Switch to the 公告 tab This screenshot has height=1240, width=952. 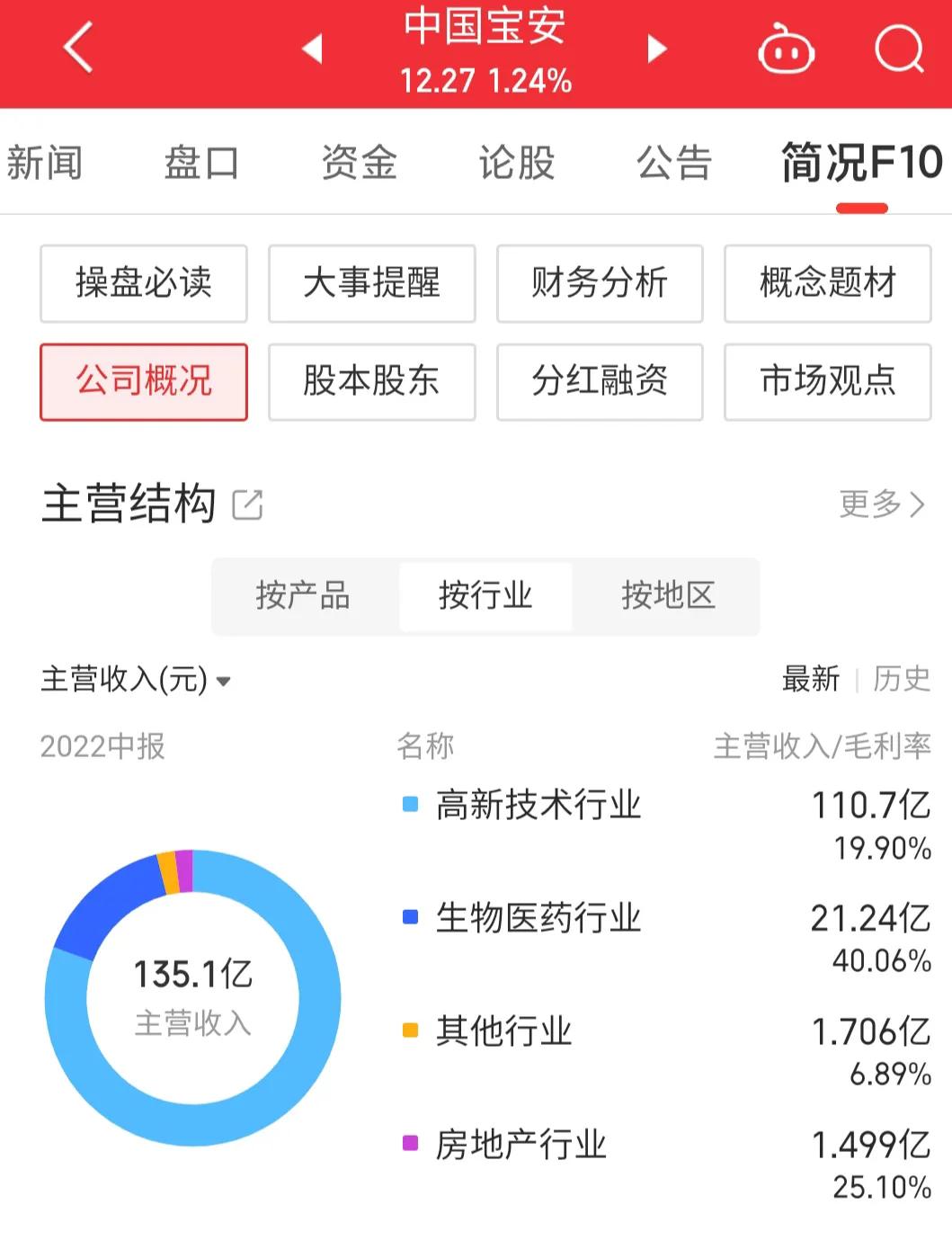[673, 163]
